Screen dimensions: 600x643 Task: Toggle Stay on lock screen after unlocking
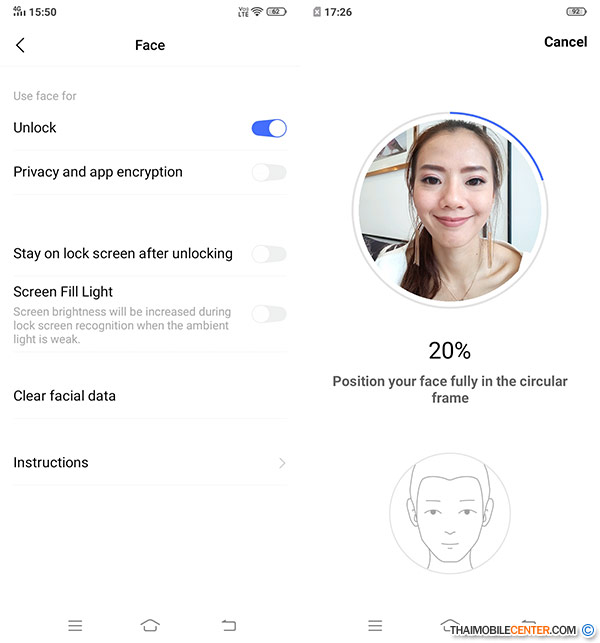coord(269,254)
